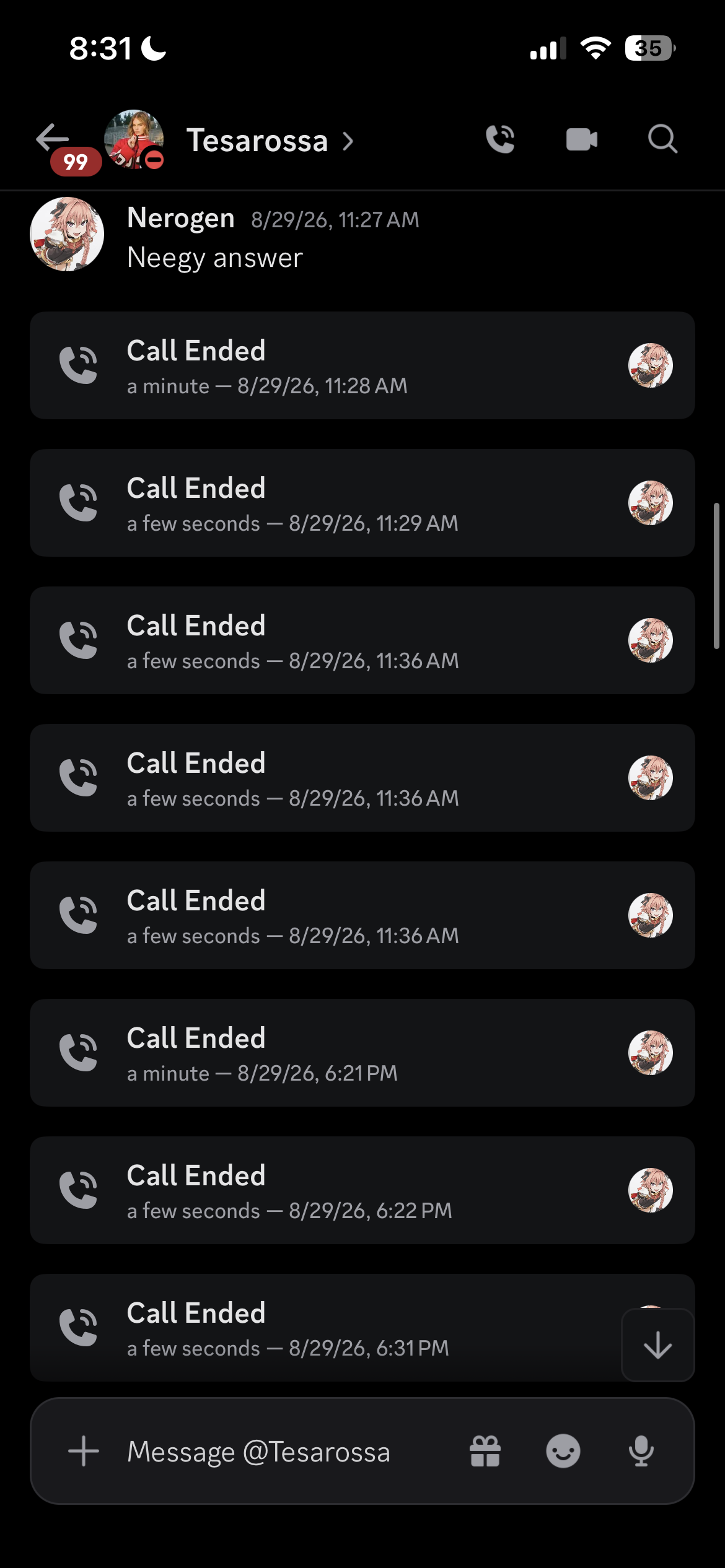Open the Call Ended card from 11:28 AM
This screenshot has height=1568, width=725.
tap(362, 365)
